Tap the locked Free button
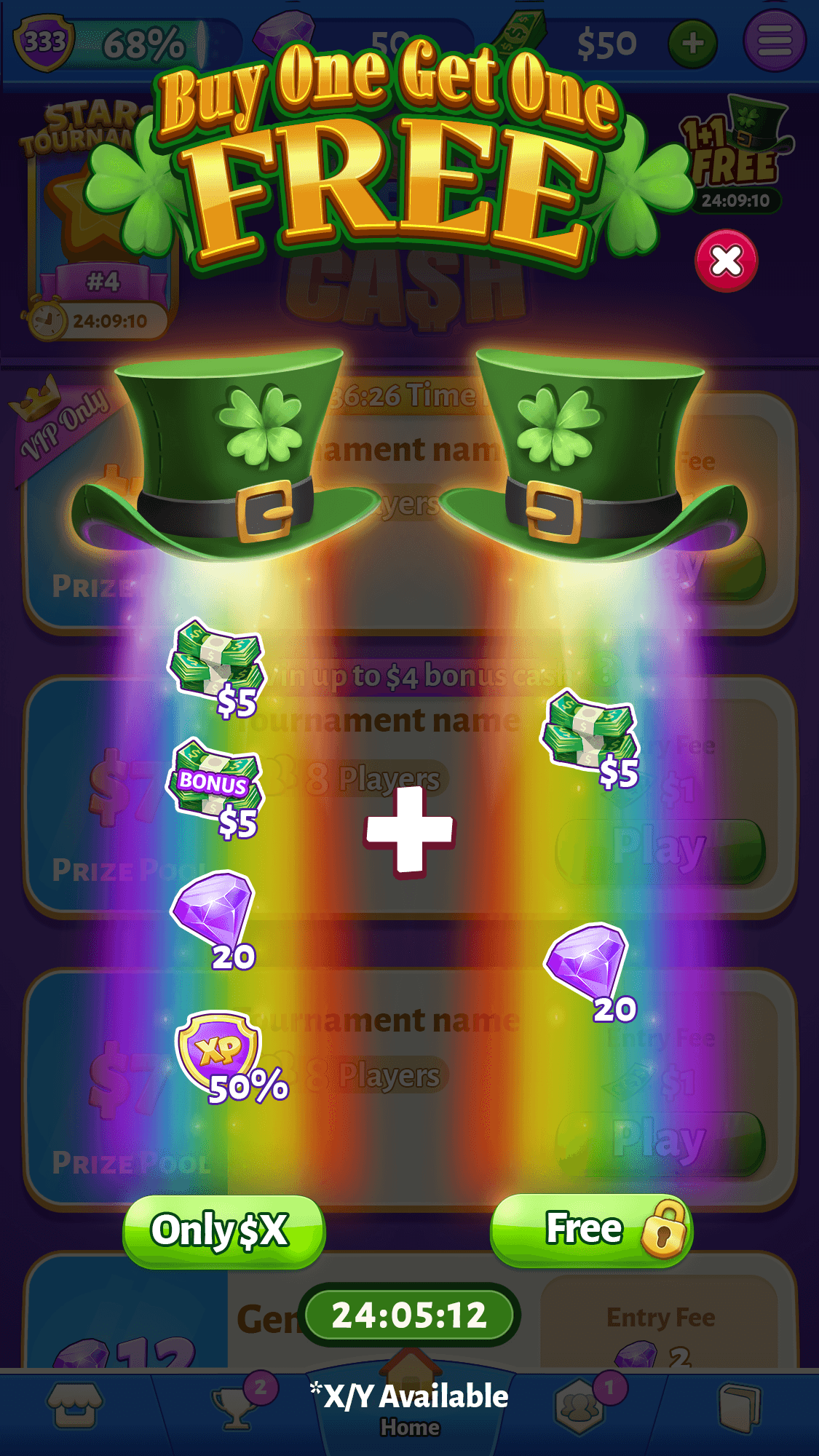Image resolution: width=819 pixels, height=1456 pixels. click(591, 1230)
